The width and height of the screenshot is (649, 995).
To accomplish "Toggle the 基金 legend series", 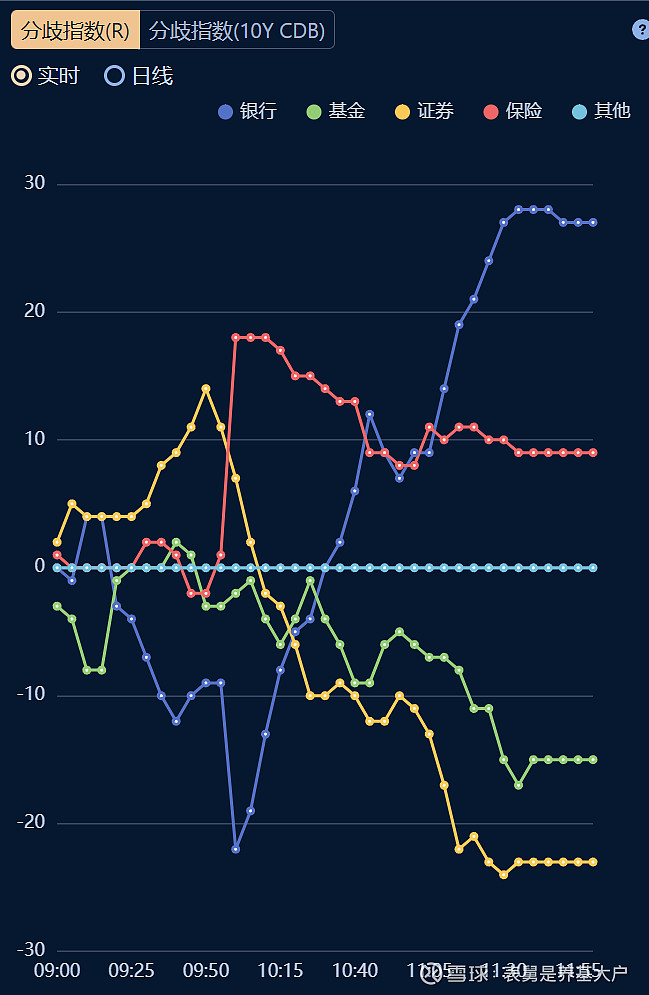I will (335, 111).
